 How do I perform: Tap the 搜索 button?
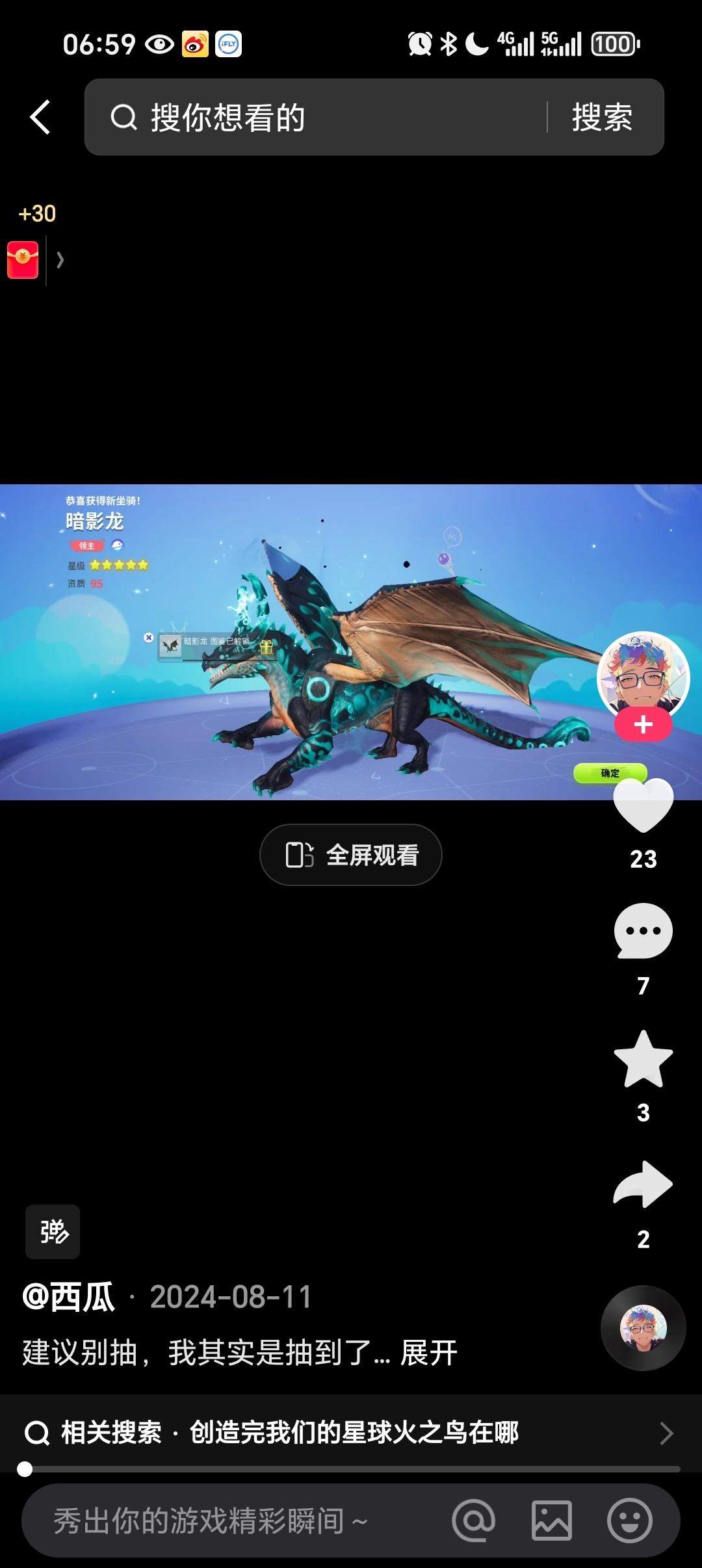coord(602,118)
